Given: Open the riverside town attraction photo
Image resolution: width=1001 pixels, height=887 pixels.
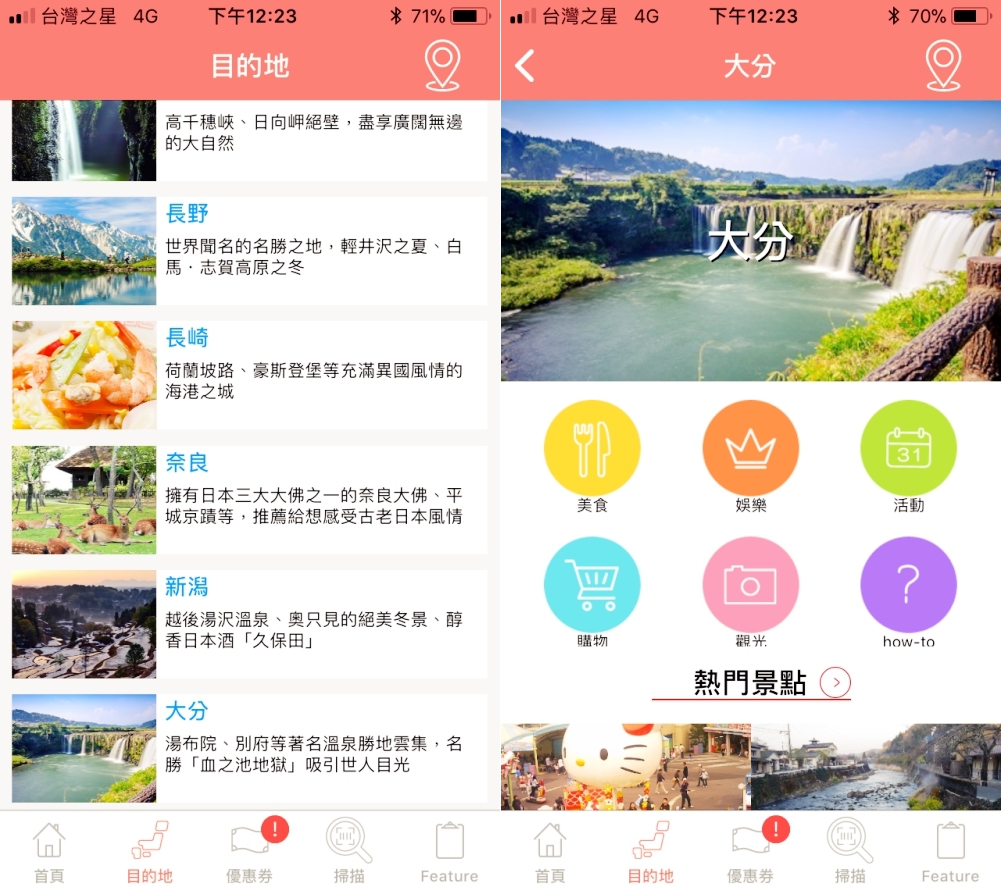Looking at the screenshot, I should (875, 766).
